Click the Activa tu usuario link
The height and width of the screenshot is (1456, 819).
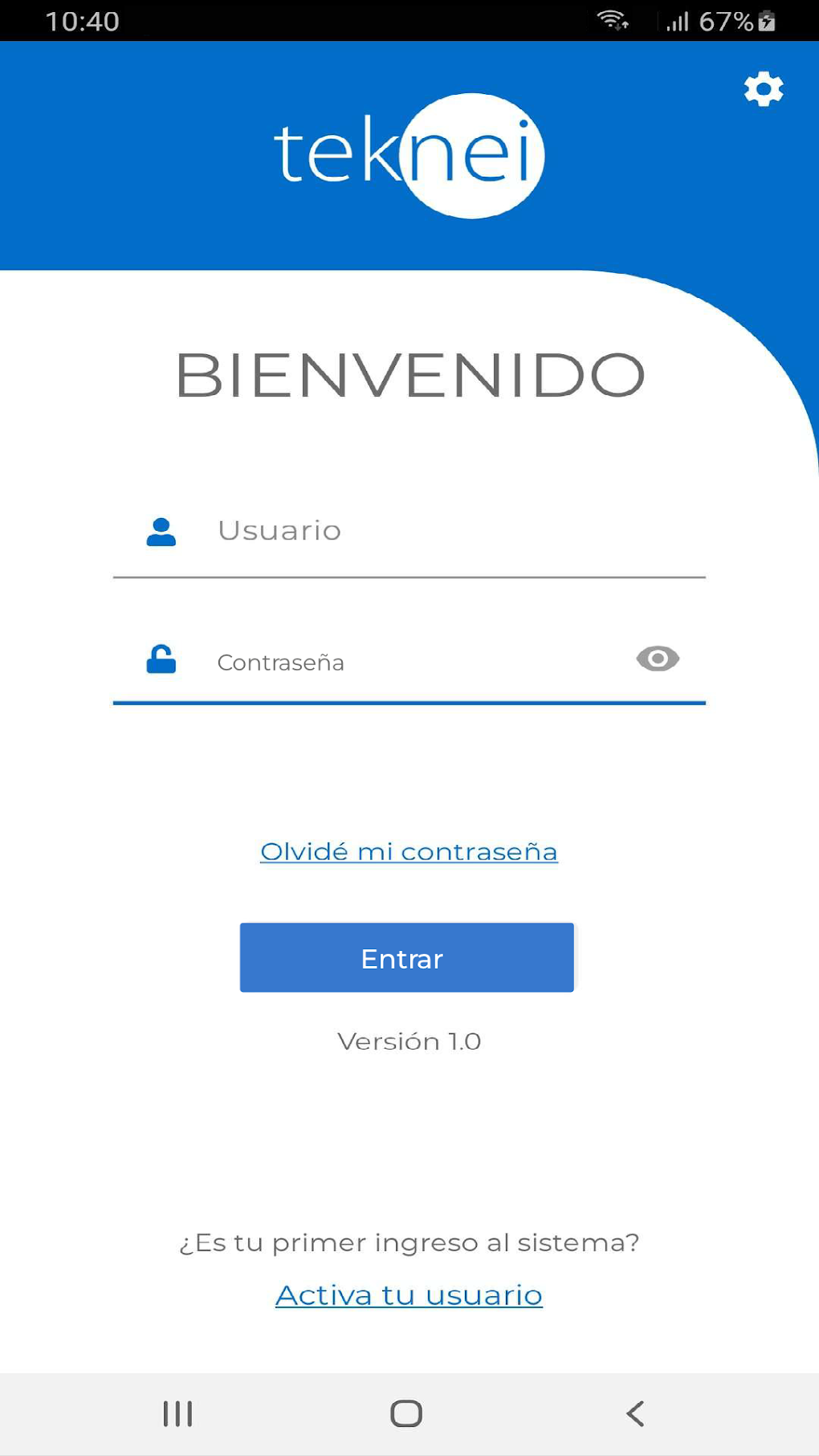(x=408, y=1294)
